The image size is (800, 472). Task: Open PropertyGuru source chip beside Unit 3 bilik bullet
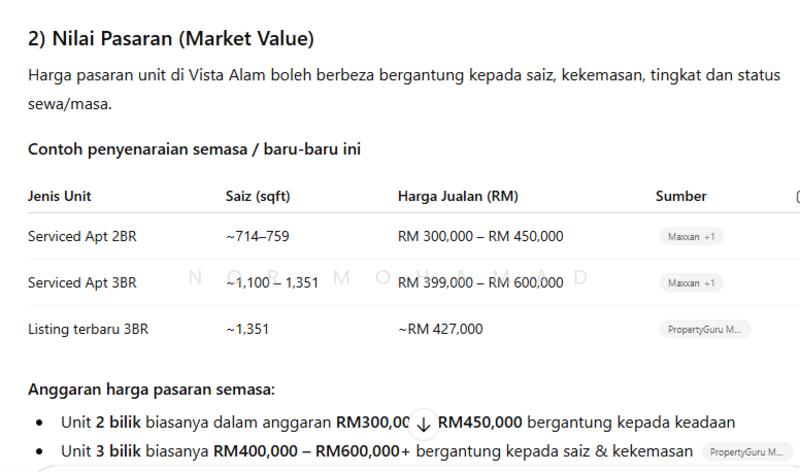point(746,452)
